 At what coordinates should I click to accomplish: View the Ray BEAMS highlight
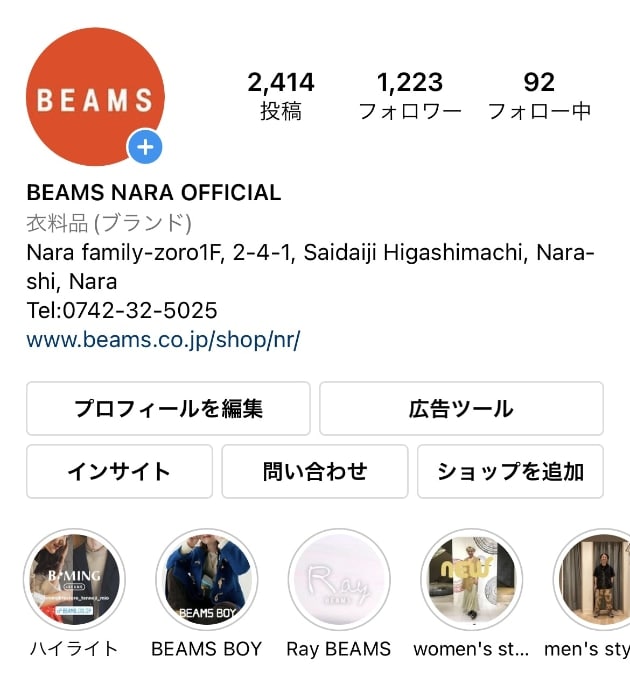point(338,580)
